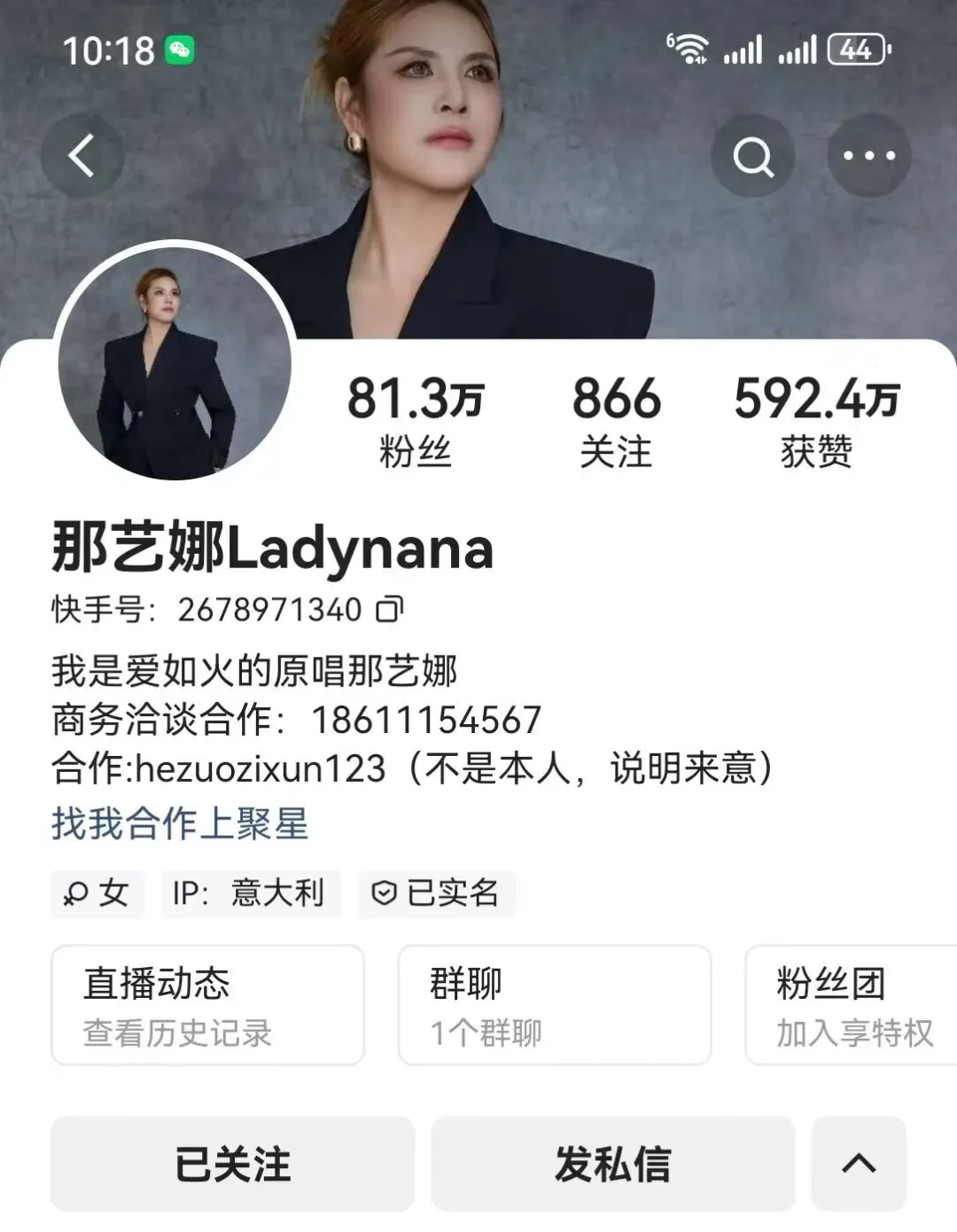Collapse the section with the up chevron
The width and height of the screenshot is (957, 1232).
(858, 1164)
